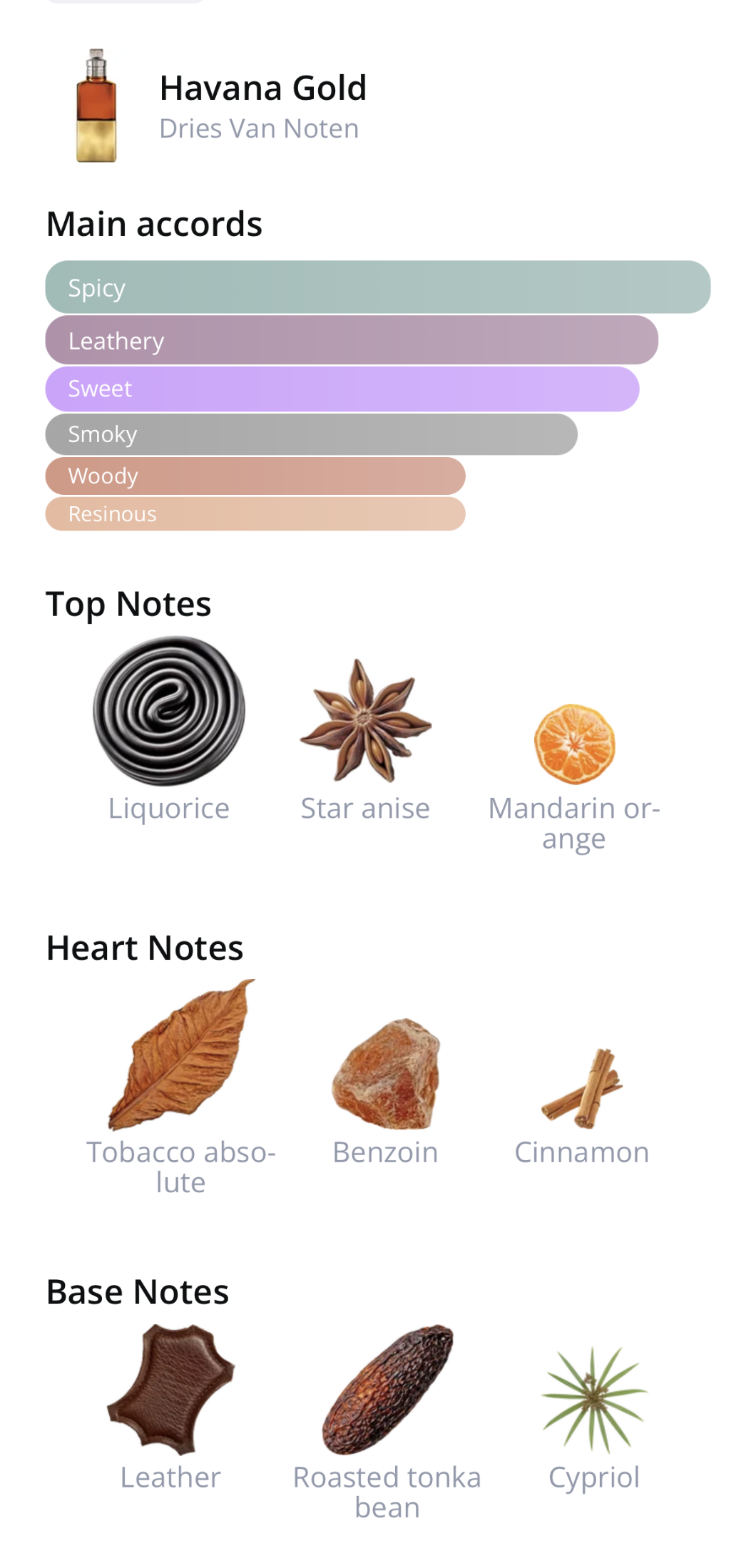The width and height of the screenshot is (756, 1568).
Task: Open the Leather base note
Action: 170,1408
